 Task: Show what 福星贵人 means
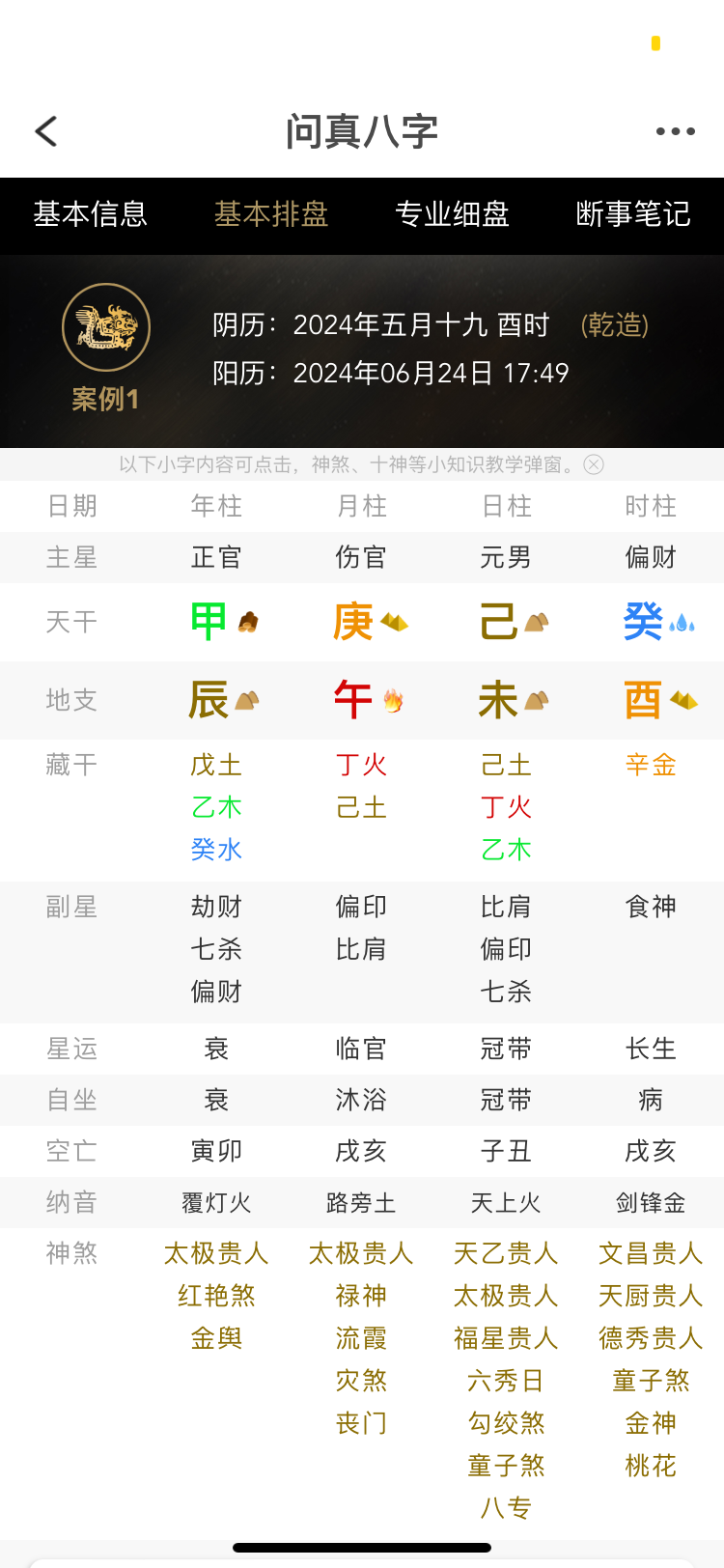506,1338
